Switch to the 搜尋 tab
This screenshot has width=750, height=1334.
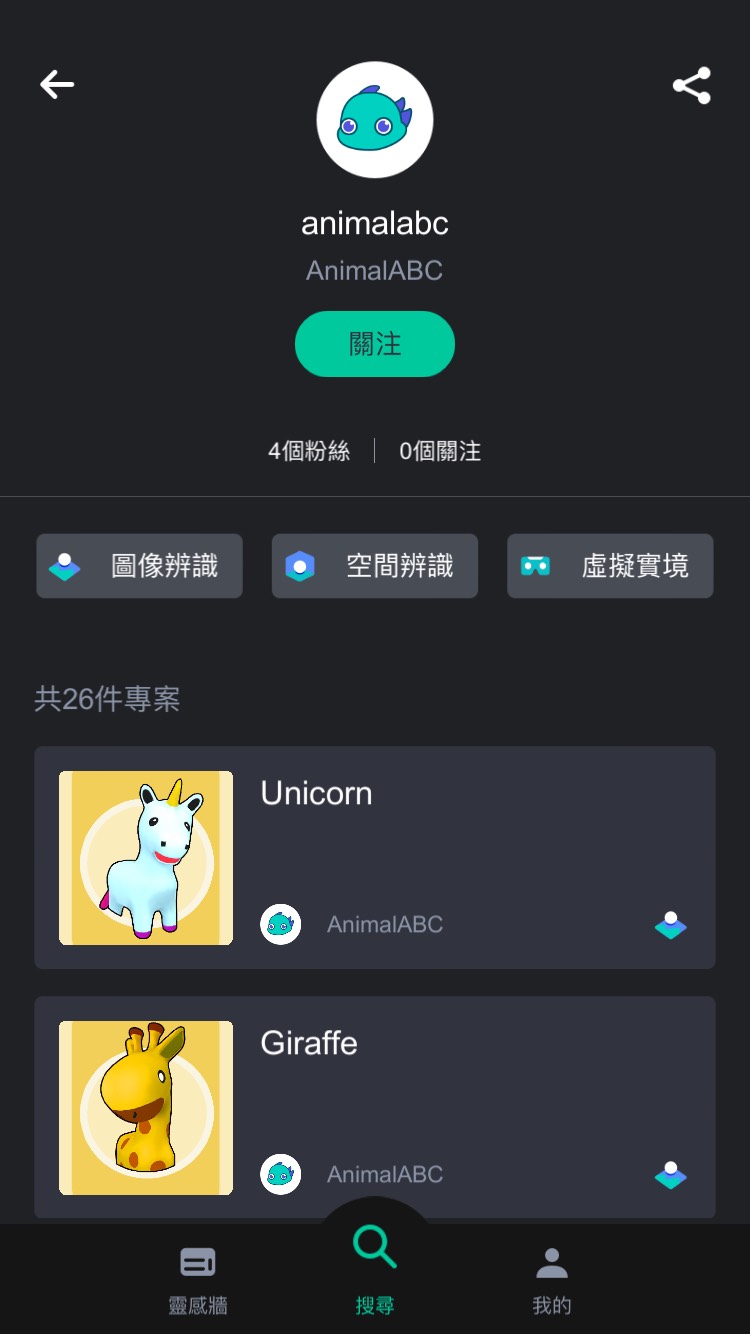coord(375,1270)
